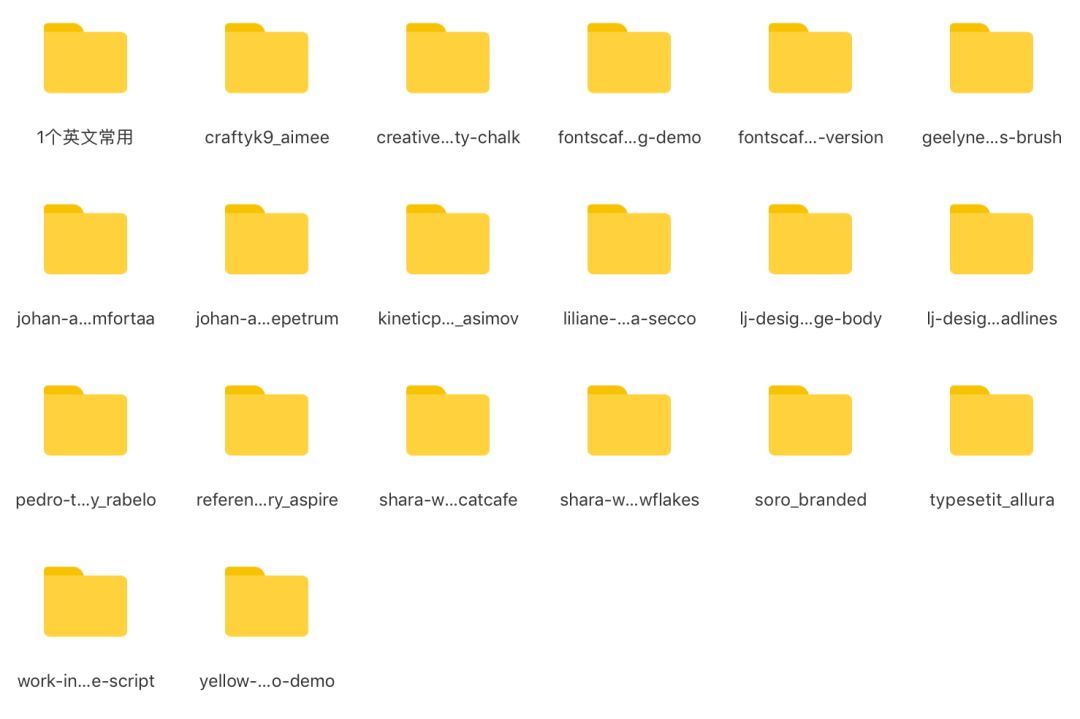Viewport: 1080px width, 719px height.
Task: Open the johan-a...epetrum folder
Action: pyautogui.click(x=266, y=241)
